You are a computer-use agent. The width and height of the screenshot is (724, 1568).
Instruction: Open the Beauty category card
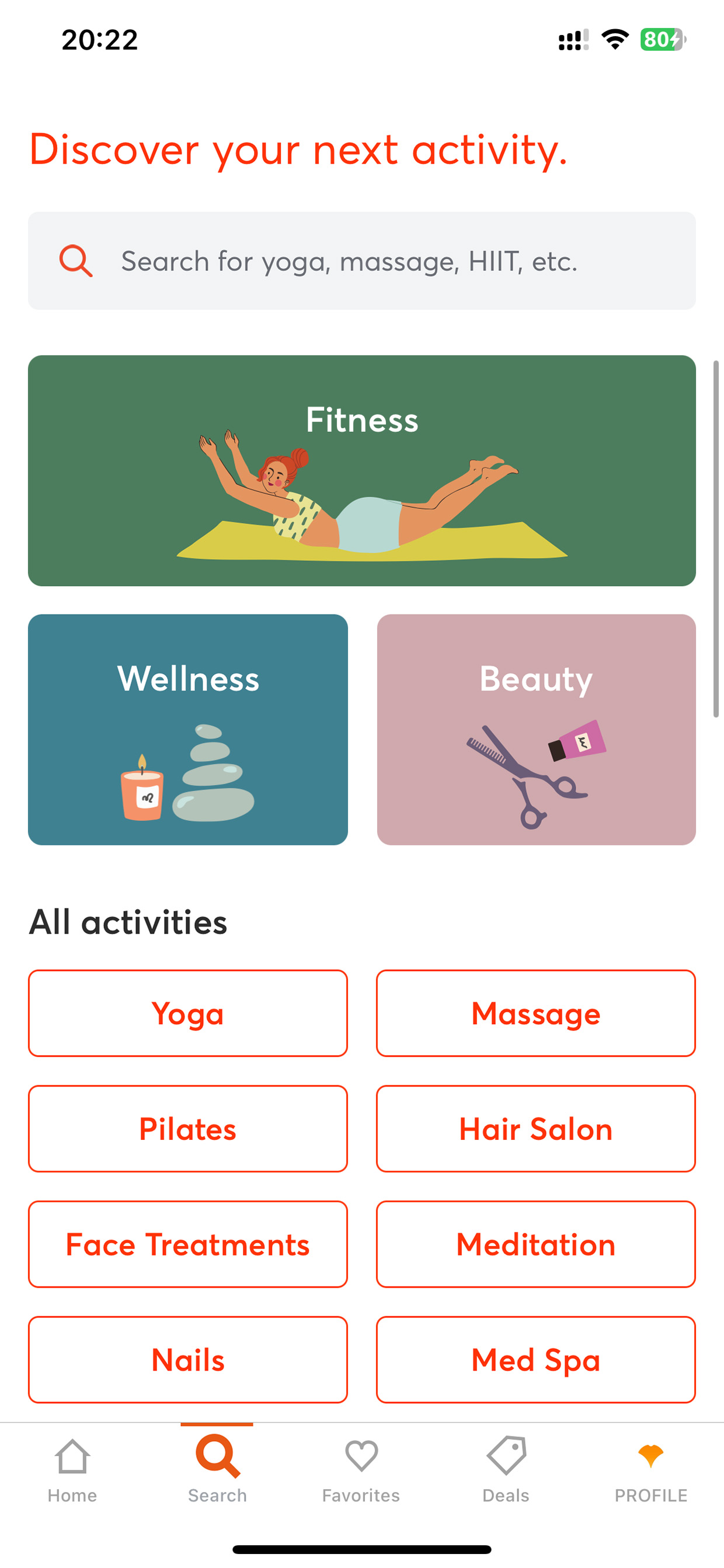click(536, 729)
